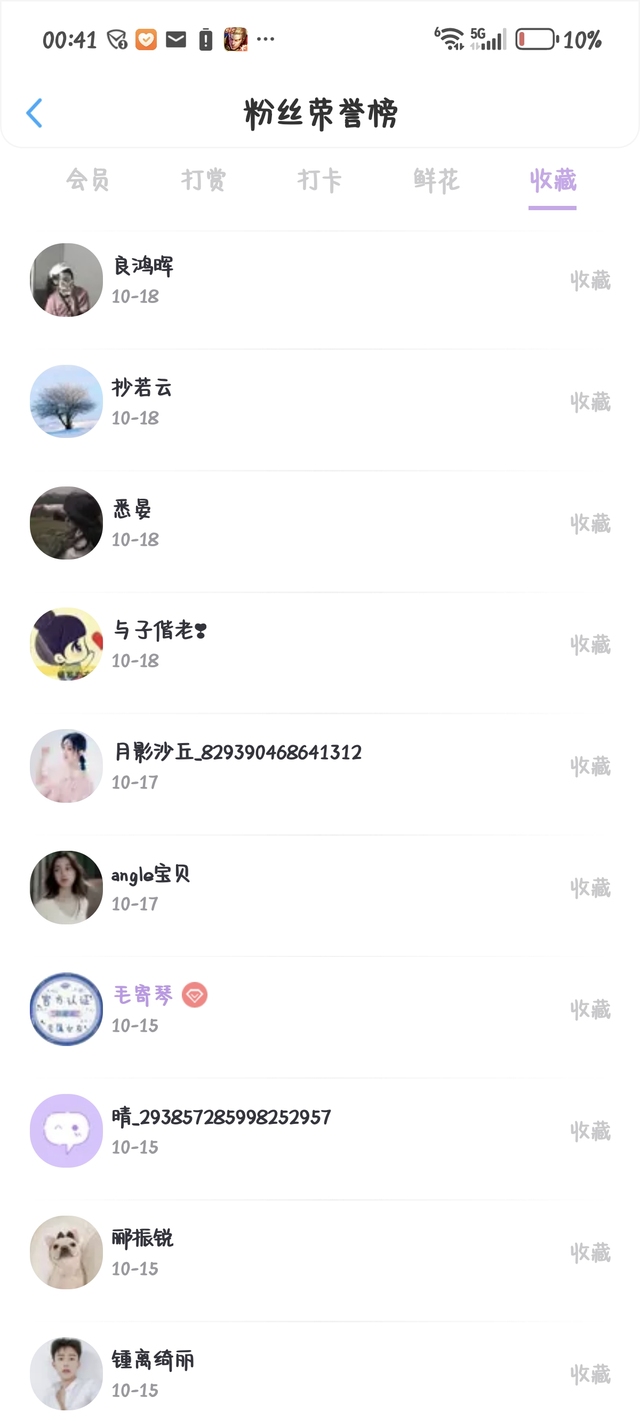Viewport: 640px width, 1421px height.
Task: Open 晴_293857285998252957's entry
Action: [x=320, y=1131]
